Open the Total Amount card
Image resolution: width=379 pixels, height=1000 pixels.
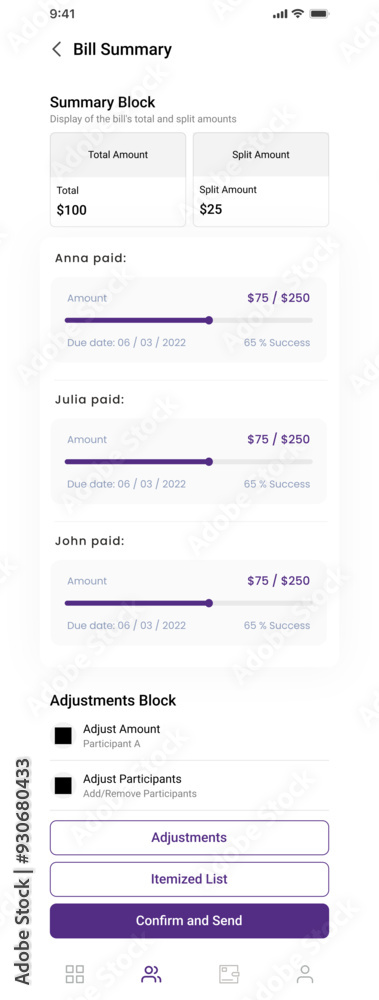(118, 179)
